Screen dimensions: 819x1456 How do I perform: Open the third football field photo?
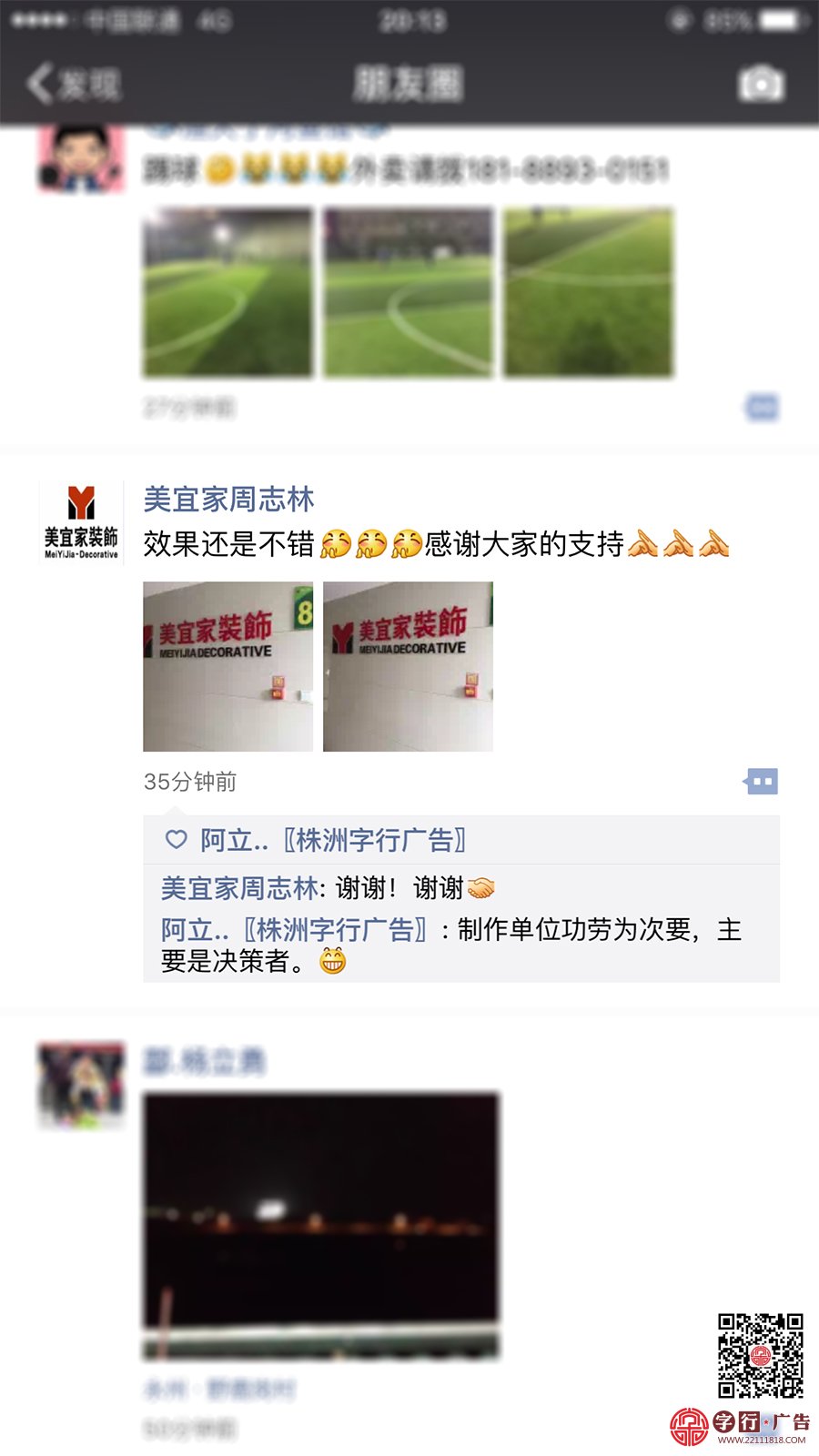[x=589, y=292]
